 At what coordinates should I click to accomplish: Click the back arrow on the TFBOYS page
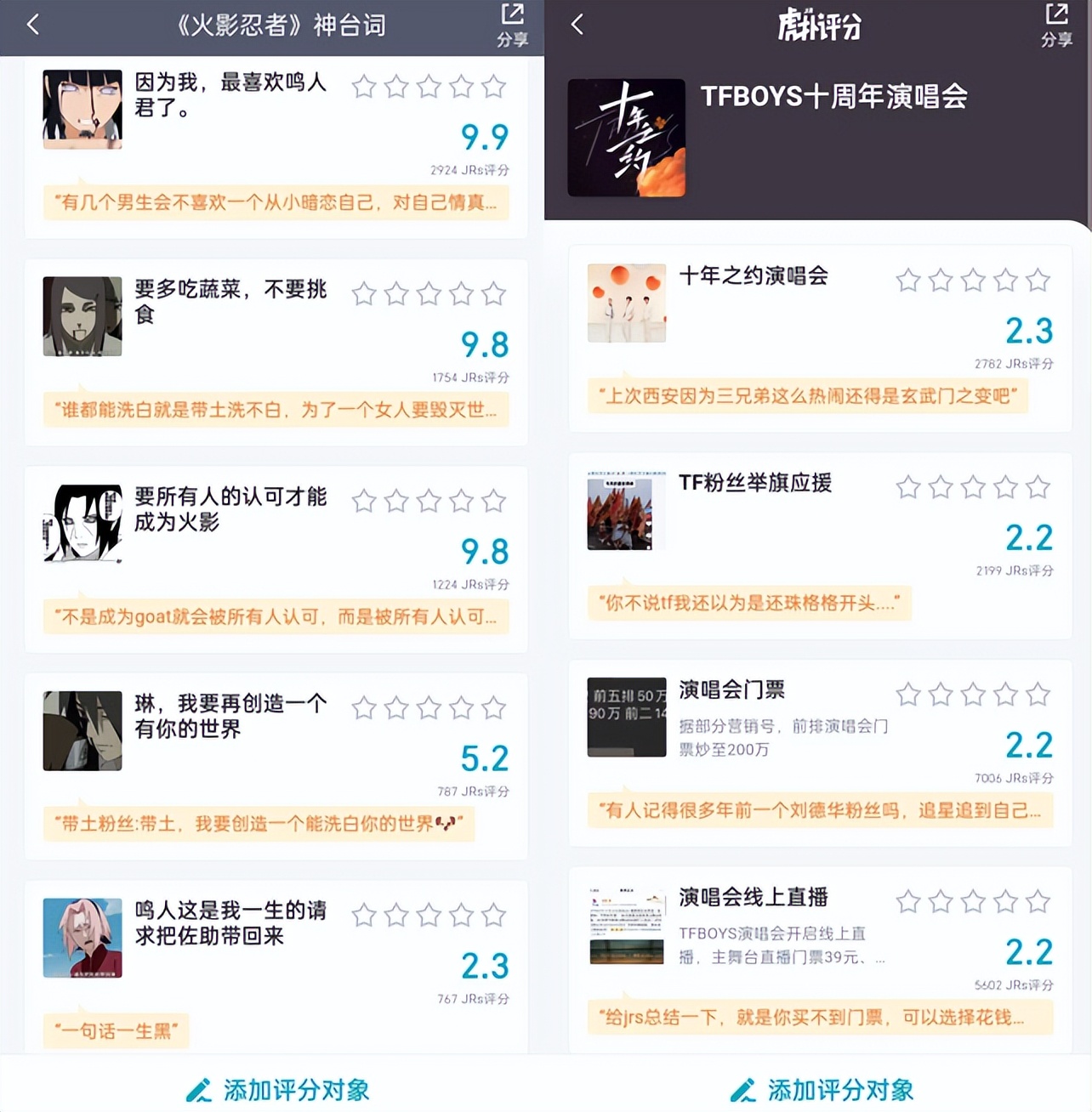pyautogui.click(x=578, y=25)
